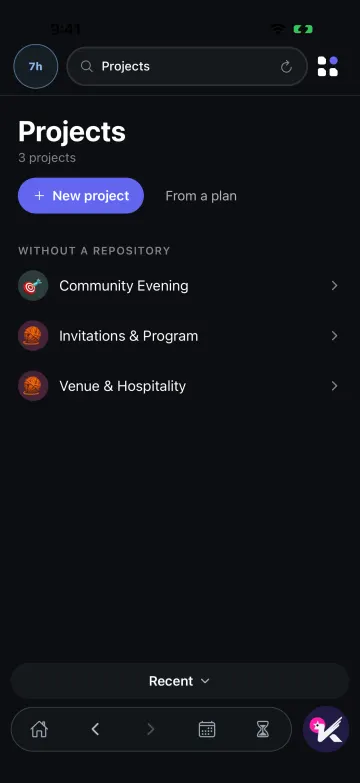
Task: Open the apps grid icon
Action: pos(328,66)
